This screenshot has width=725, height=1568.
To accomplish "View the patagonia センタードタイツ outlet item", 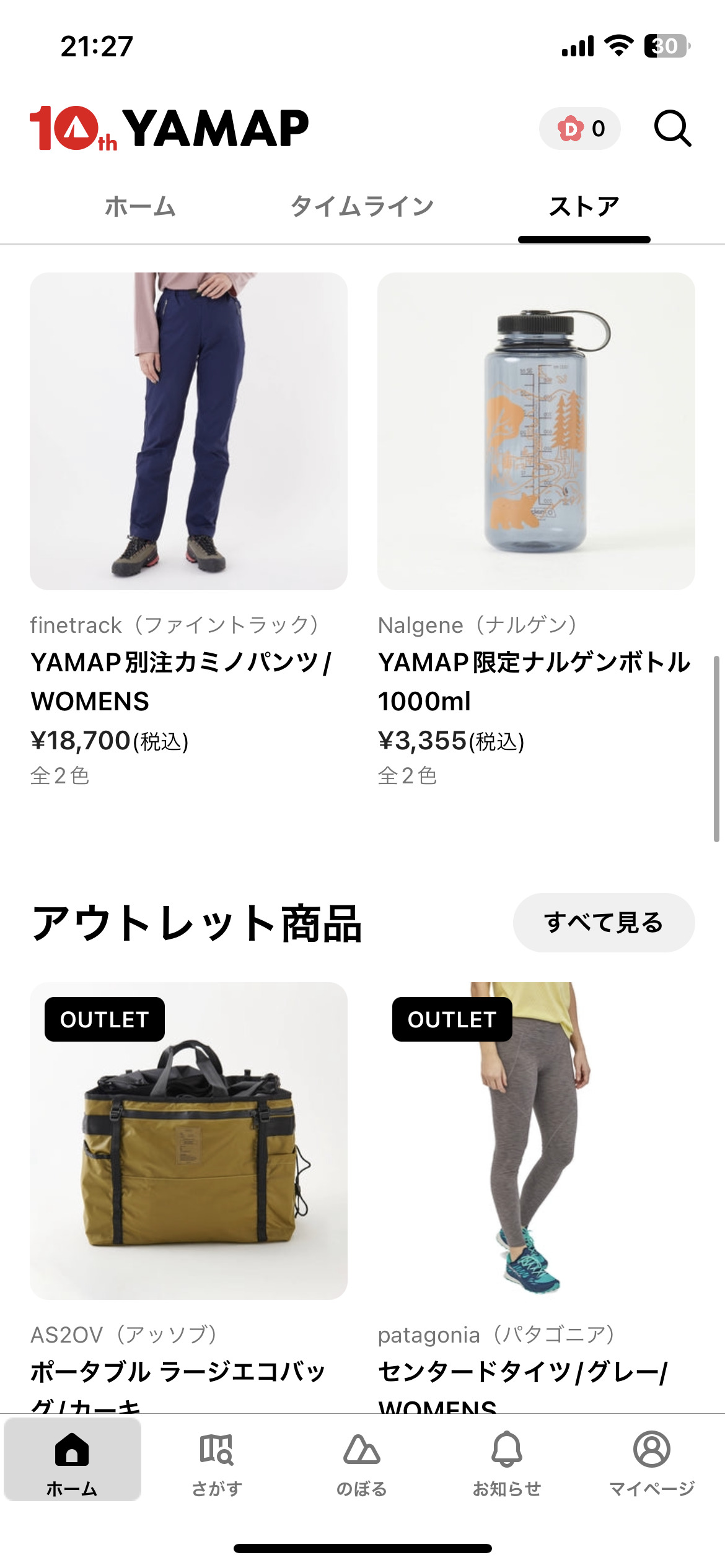I will (x=536, y=1141).
